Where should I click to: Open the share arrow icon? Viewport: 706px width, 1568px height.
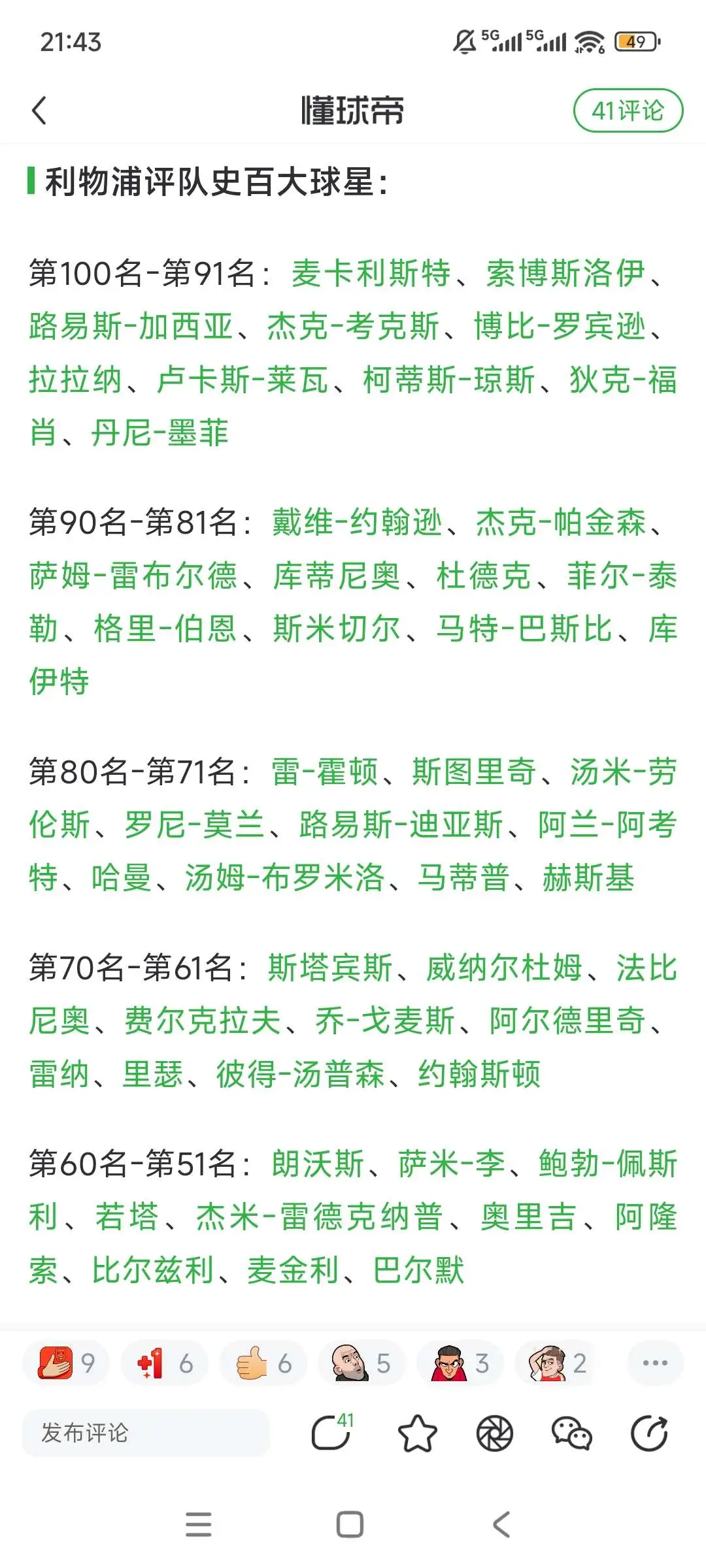[x=649, y=1433]
